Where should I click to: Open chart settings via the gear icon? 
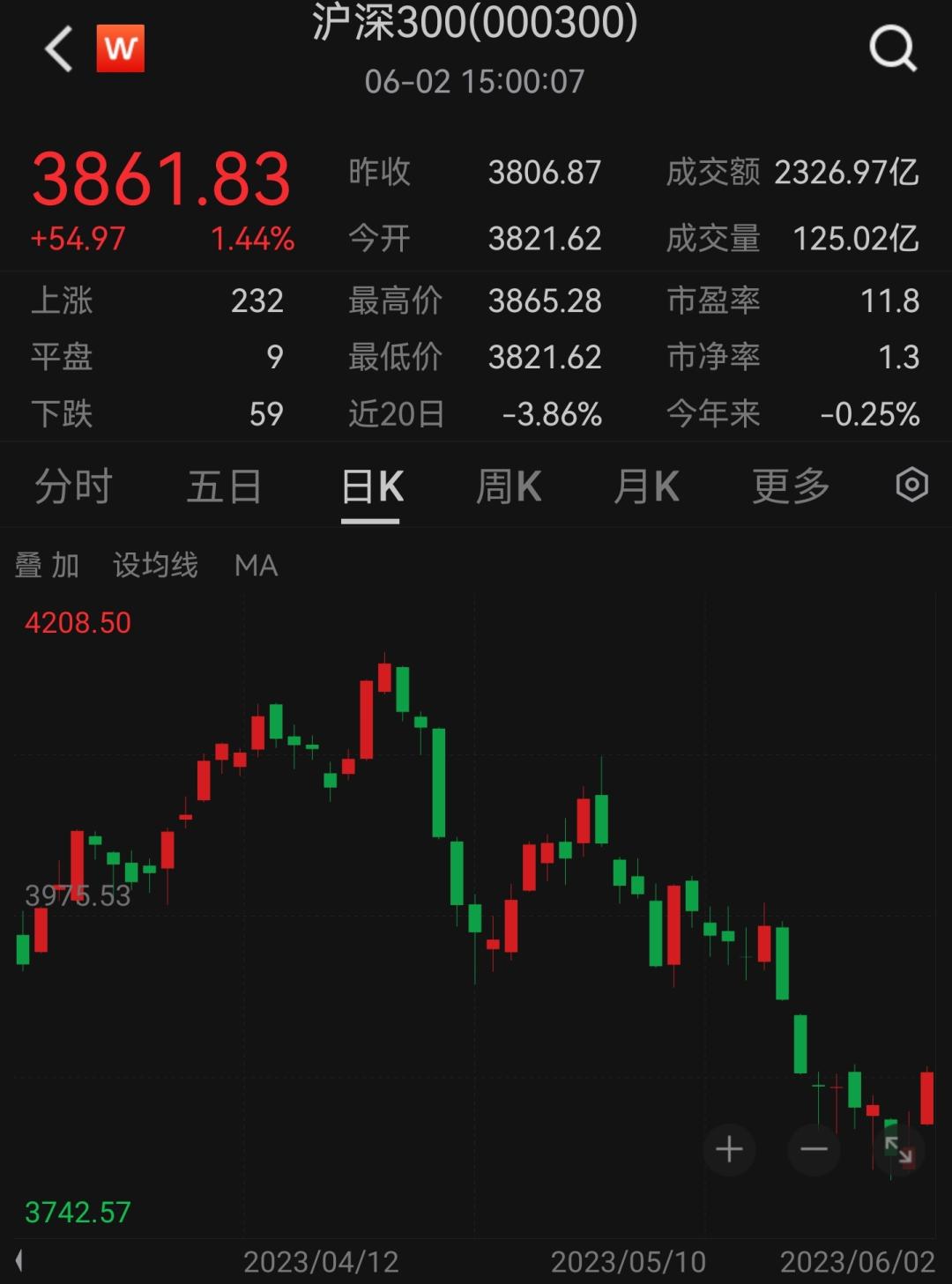912,485
